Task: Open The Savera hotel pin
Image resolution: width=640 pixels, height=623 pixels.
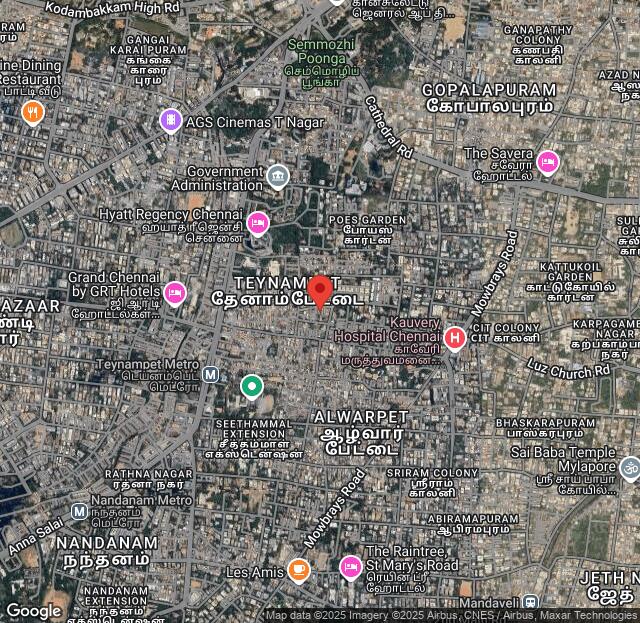Action: 547,161
